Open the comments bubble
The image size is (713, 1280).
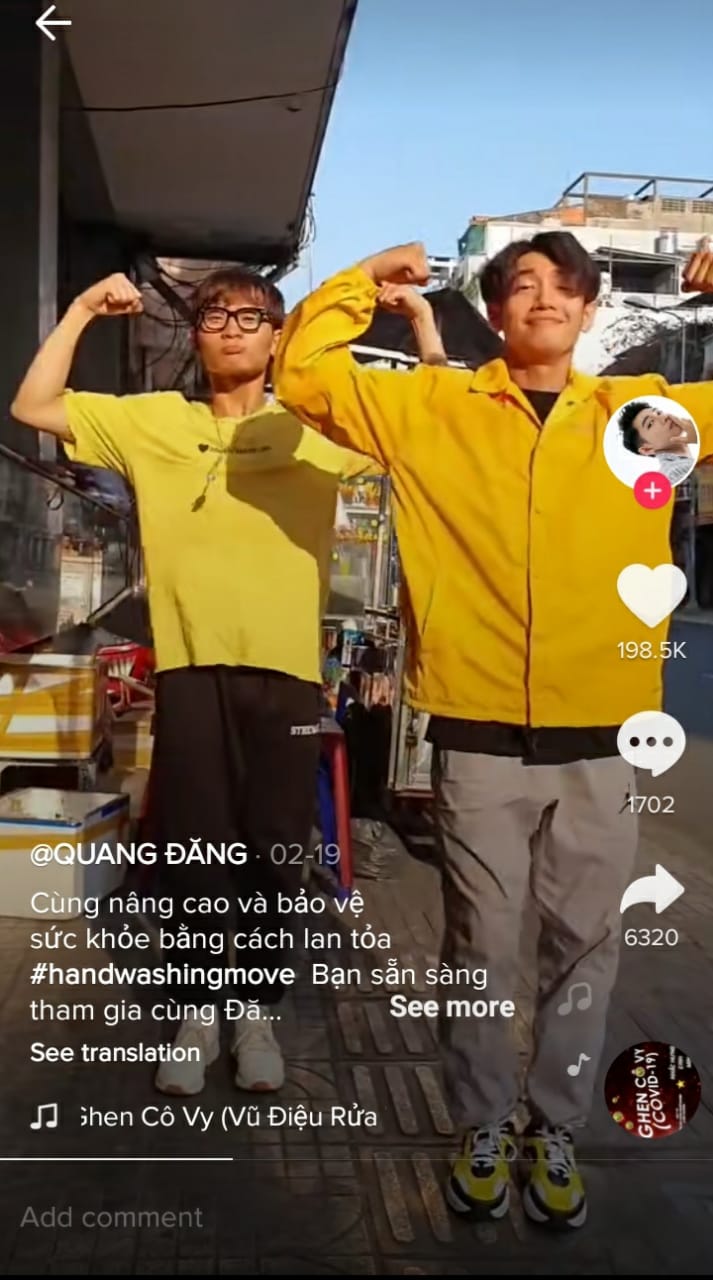click(651, 744)
